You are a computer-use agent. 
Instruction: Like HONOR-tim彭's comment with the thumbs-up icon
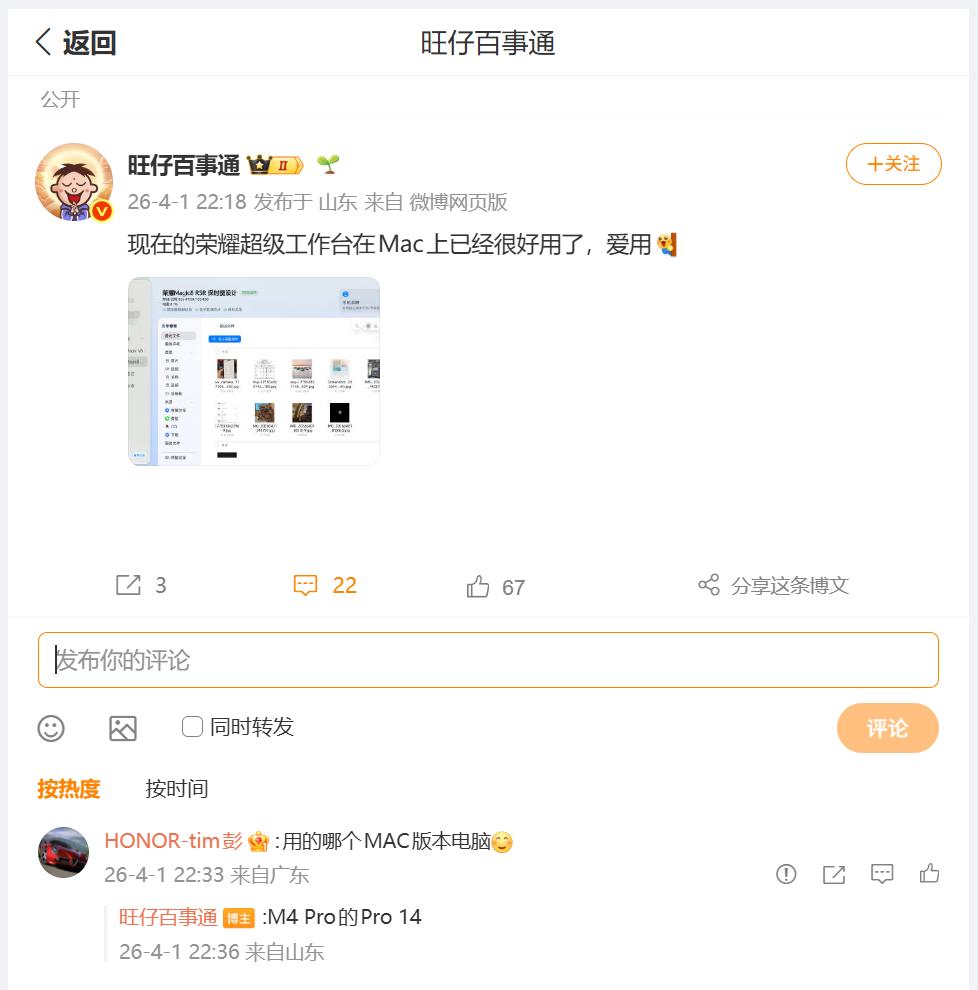[x=931, y=874]
